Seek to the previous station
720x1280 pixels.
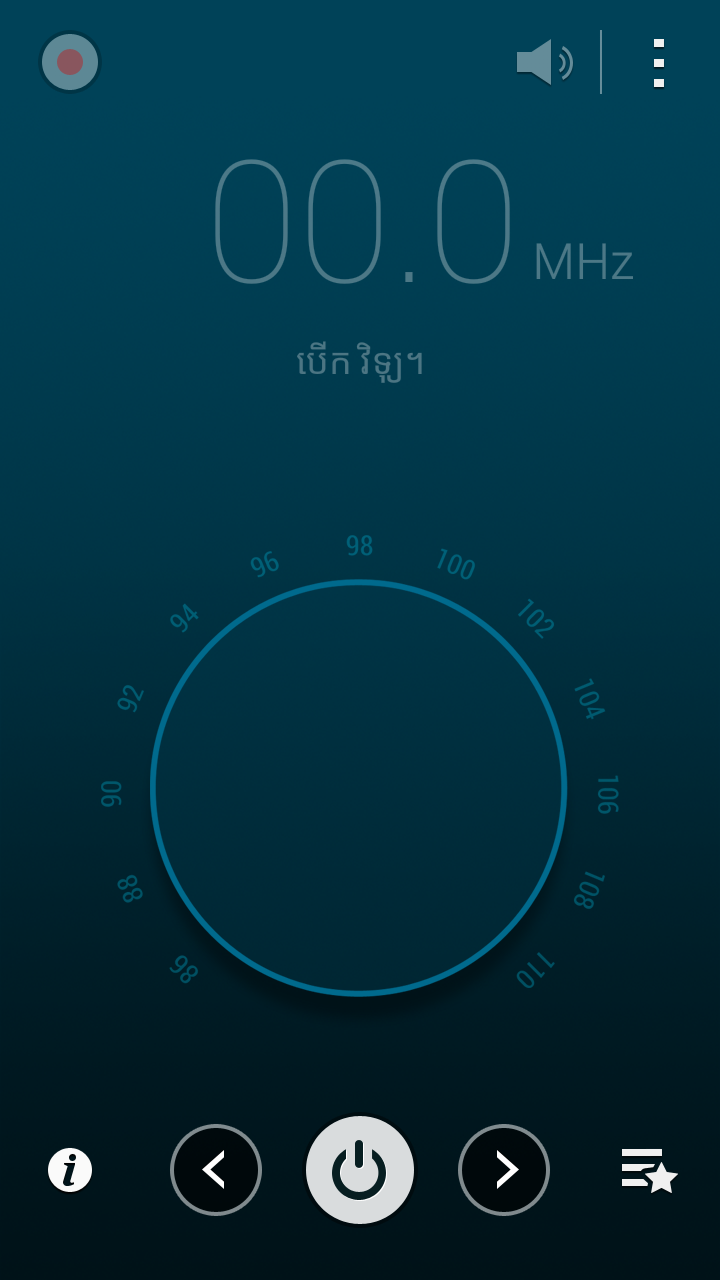coord(216,1170)
